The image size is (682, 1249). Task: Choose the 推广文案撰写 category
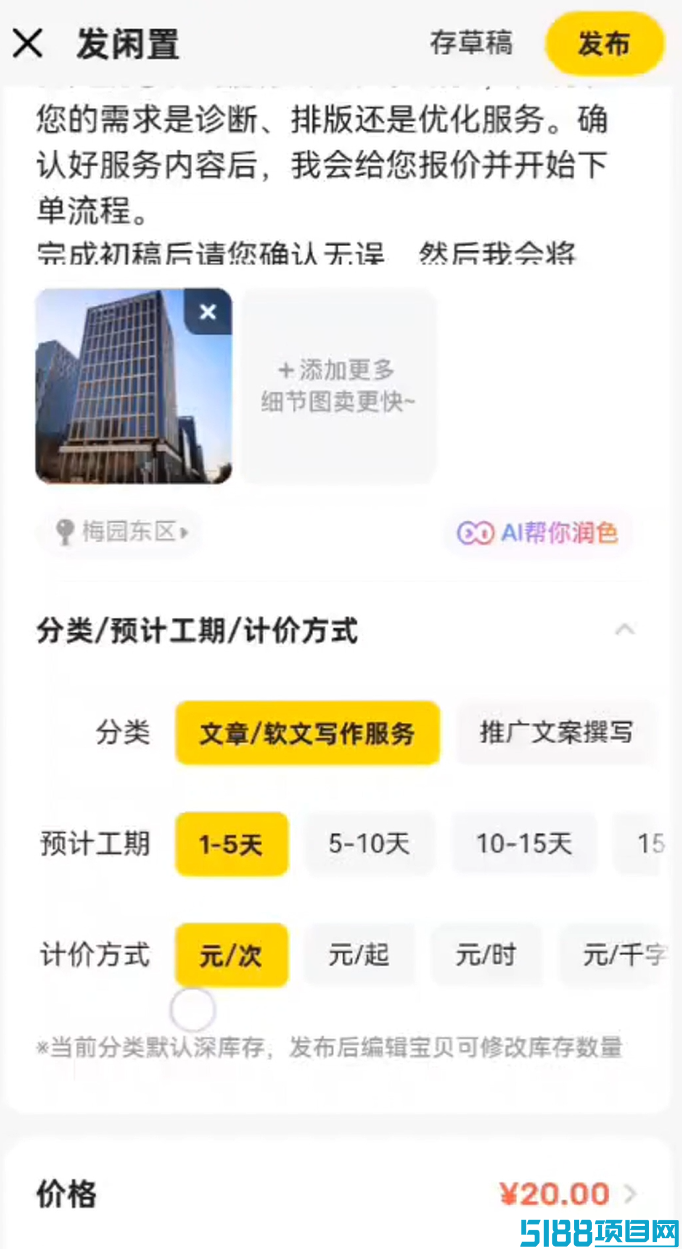point(557,733)
